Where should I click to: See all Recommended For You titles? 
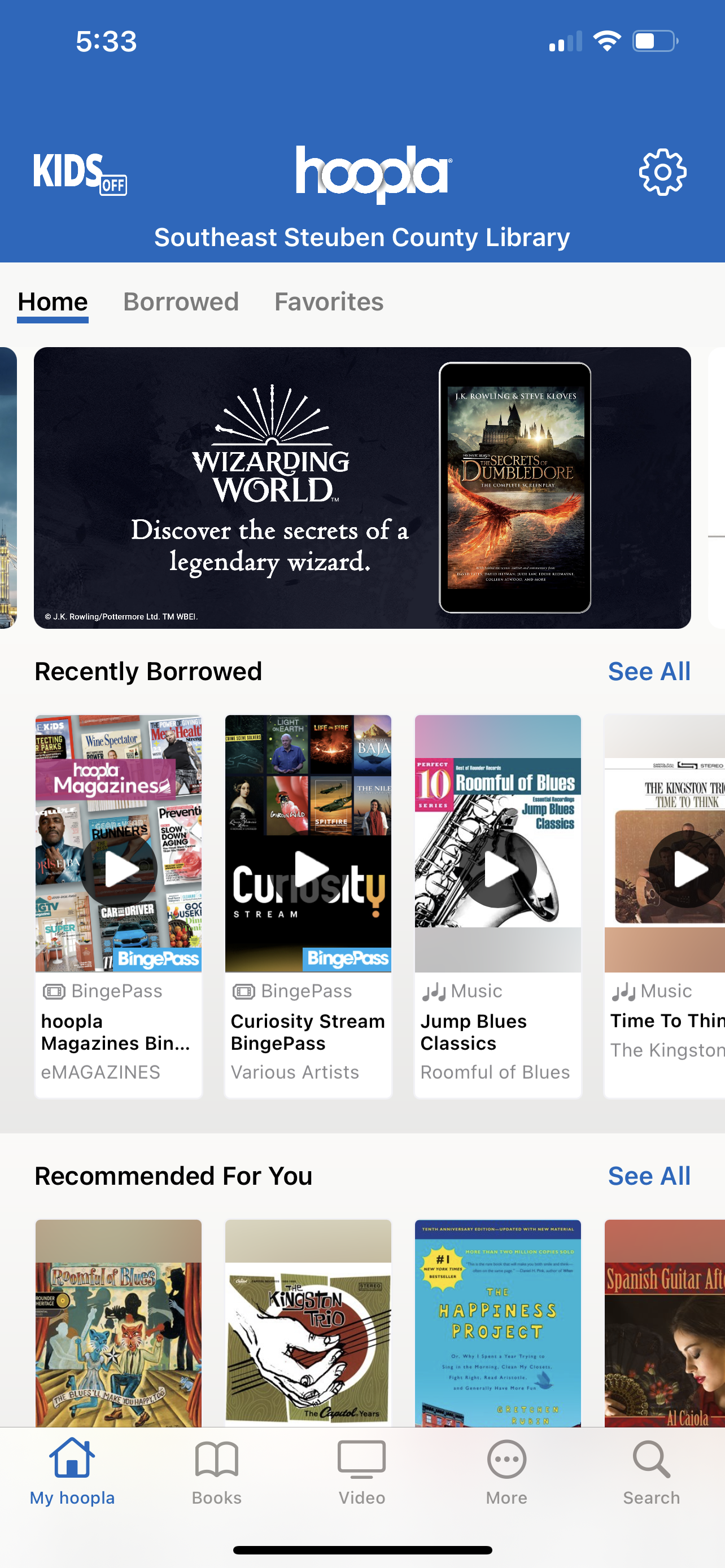648,1176
